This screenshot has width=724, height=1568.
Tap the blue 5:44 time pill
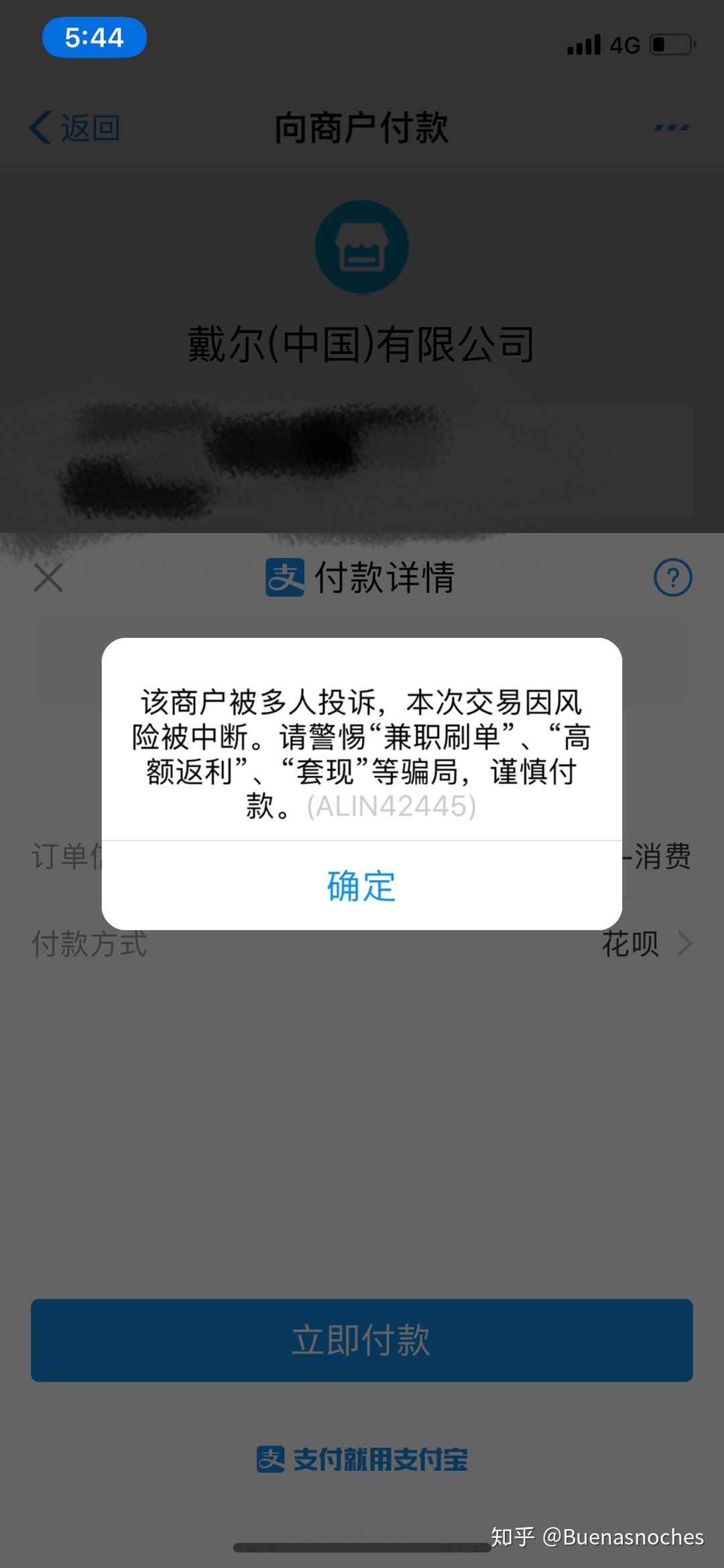point(94,38)
